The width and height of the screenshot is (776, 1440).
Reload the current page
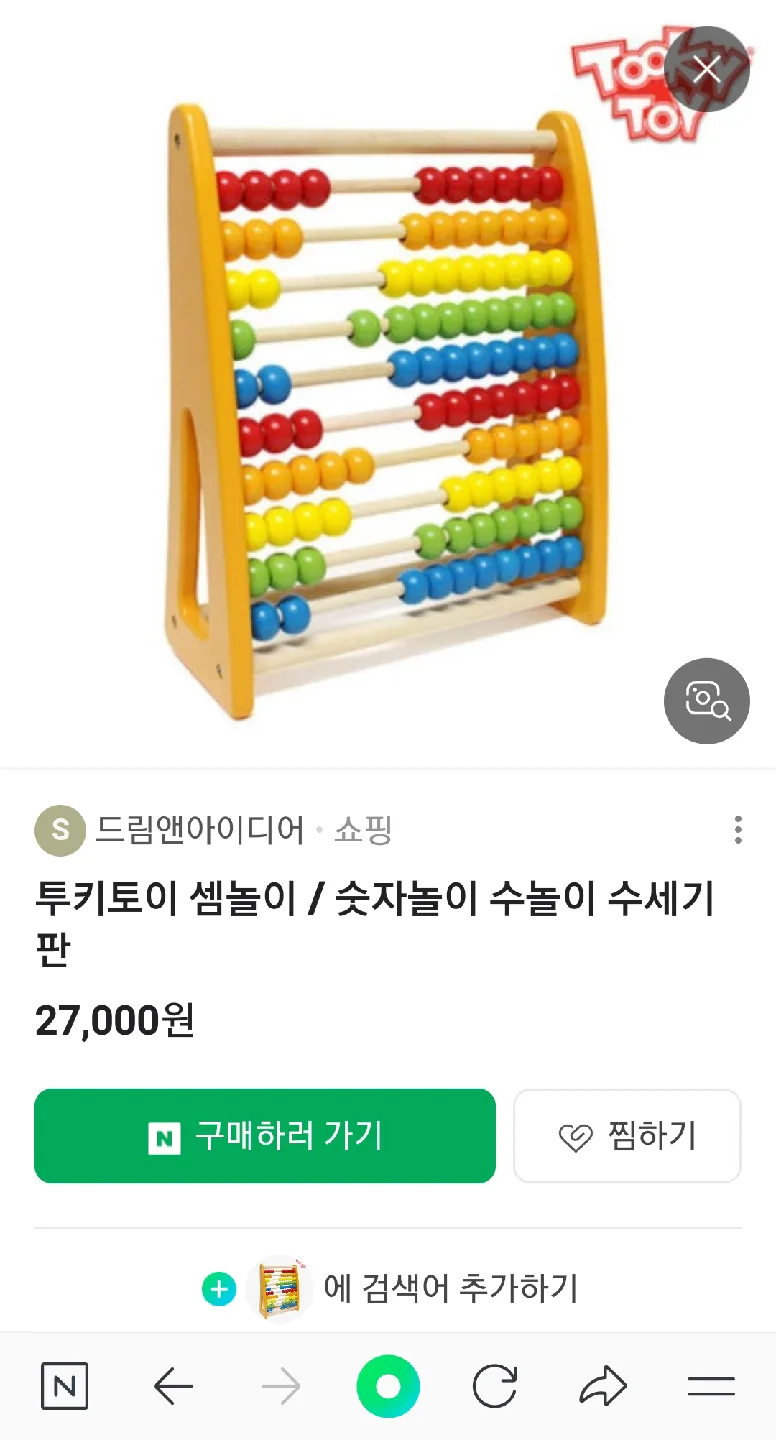pyautogui.click(x=495, y=1387)
